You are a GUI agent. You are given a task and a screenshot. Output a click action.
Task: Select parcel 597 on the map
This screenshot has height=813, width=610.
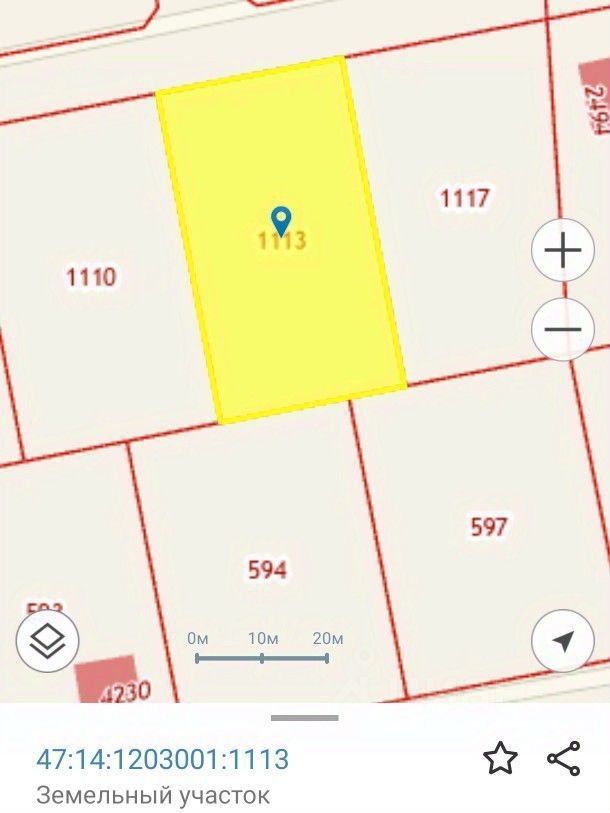pos(488,526)
